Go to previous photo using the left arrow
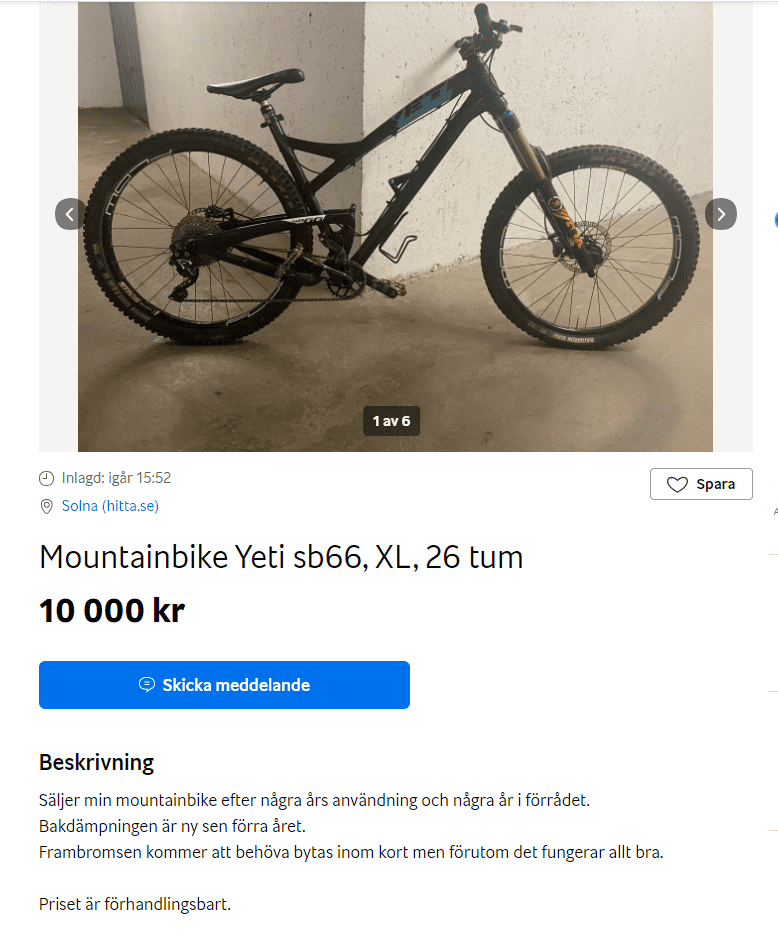Screen dimensions: 778x943 tap(69, 214)
